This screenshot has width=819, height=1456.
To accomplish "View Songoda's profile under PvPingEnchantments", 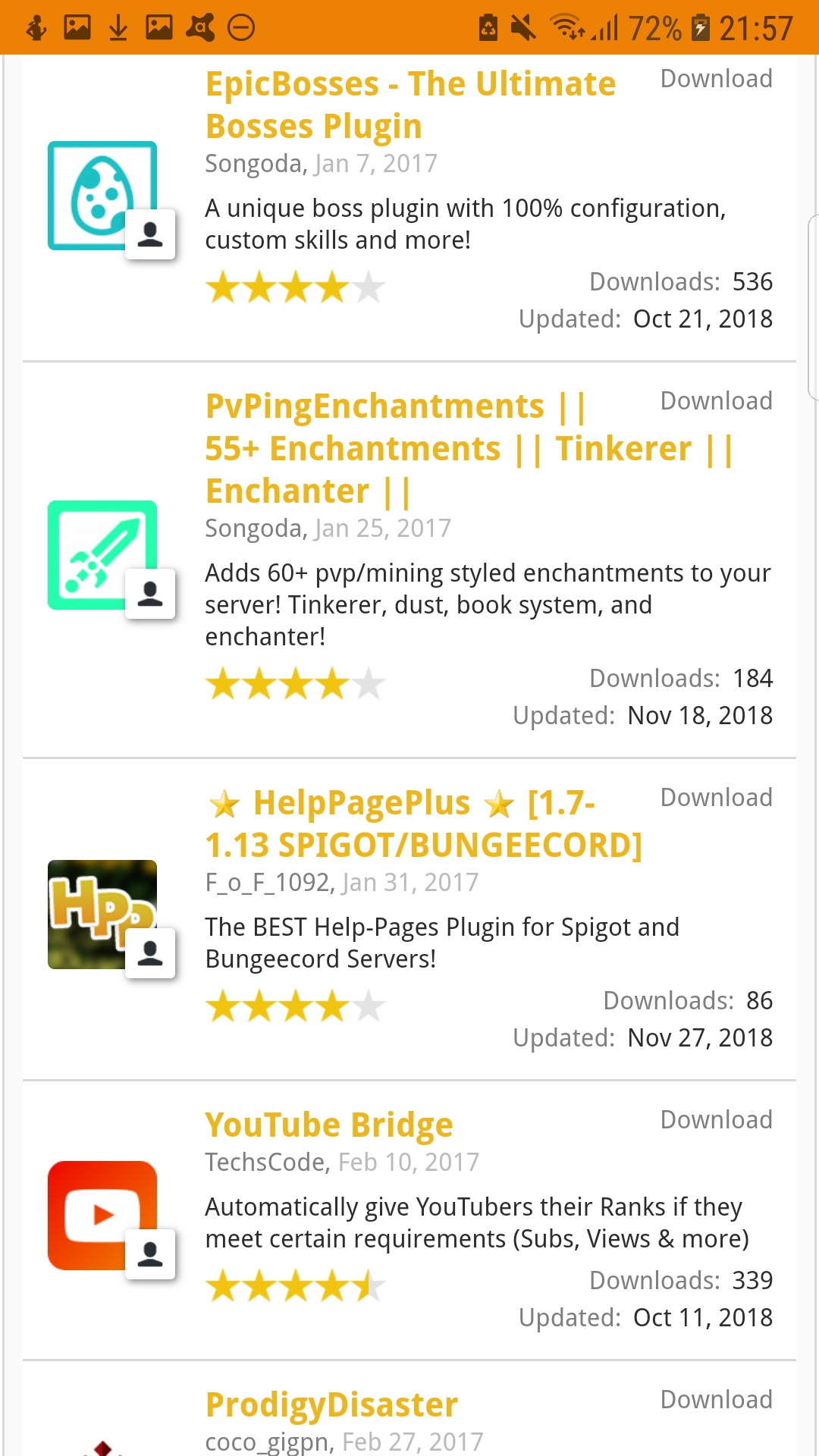I will (255, 529).
